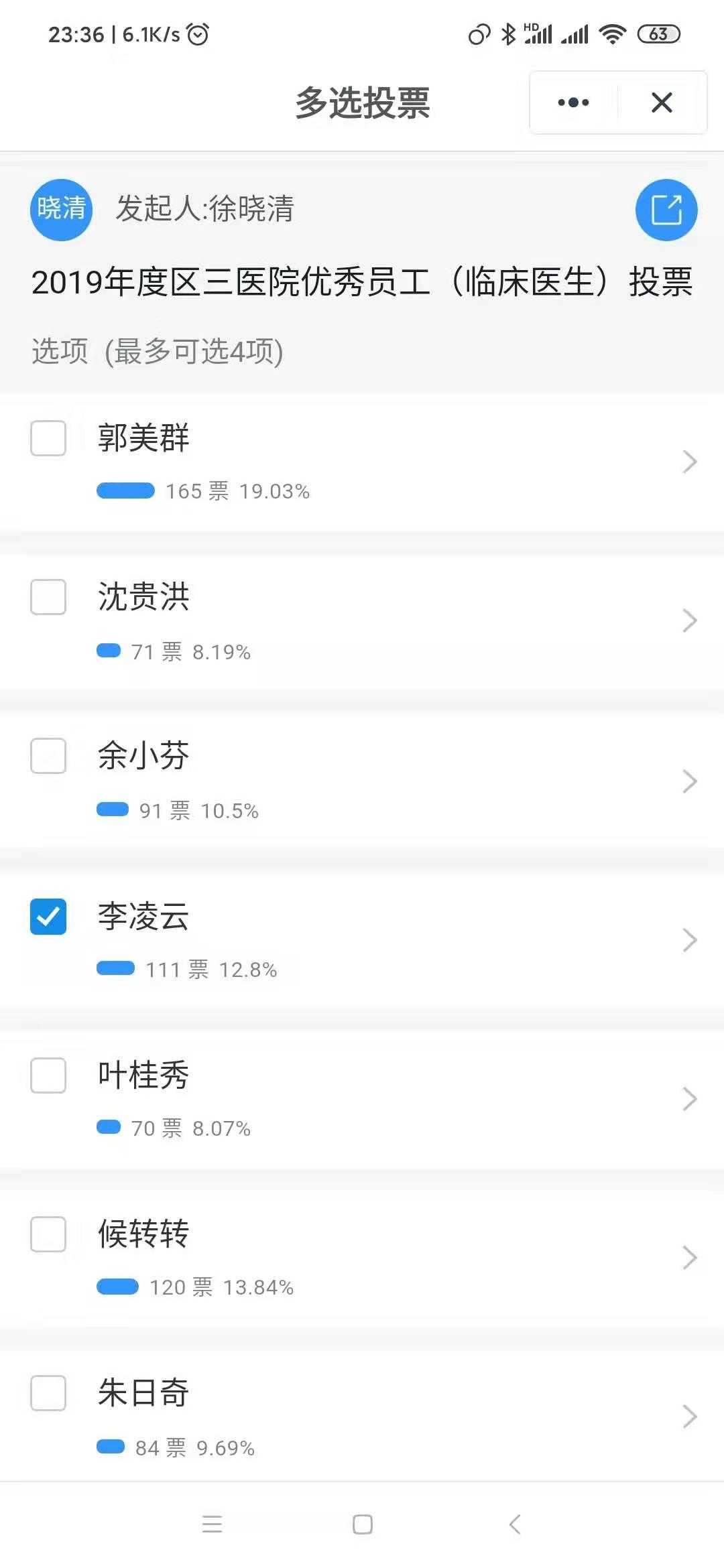Share this poll via the share icon

666,210
